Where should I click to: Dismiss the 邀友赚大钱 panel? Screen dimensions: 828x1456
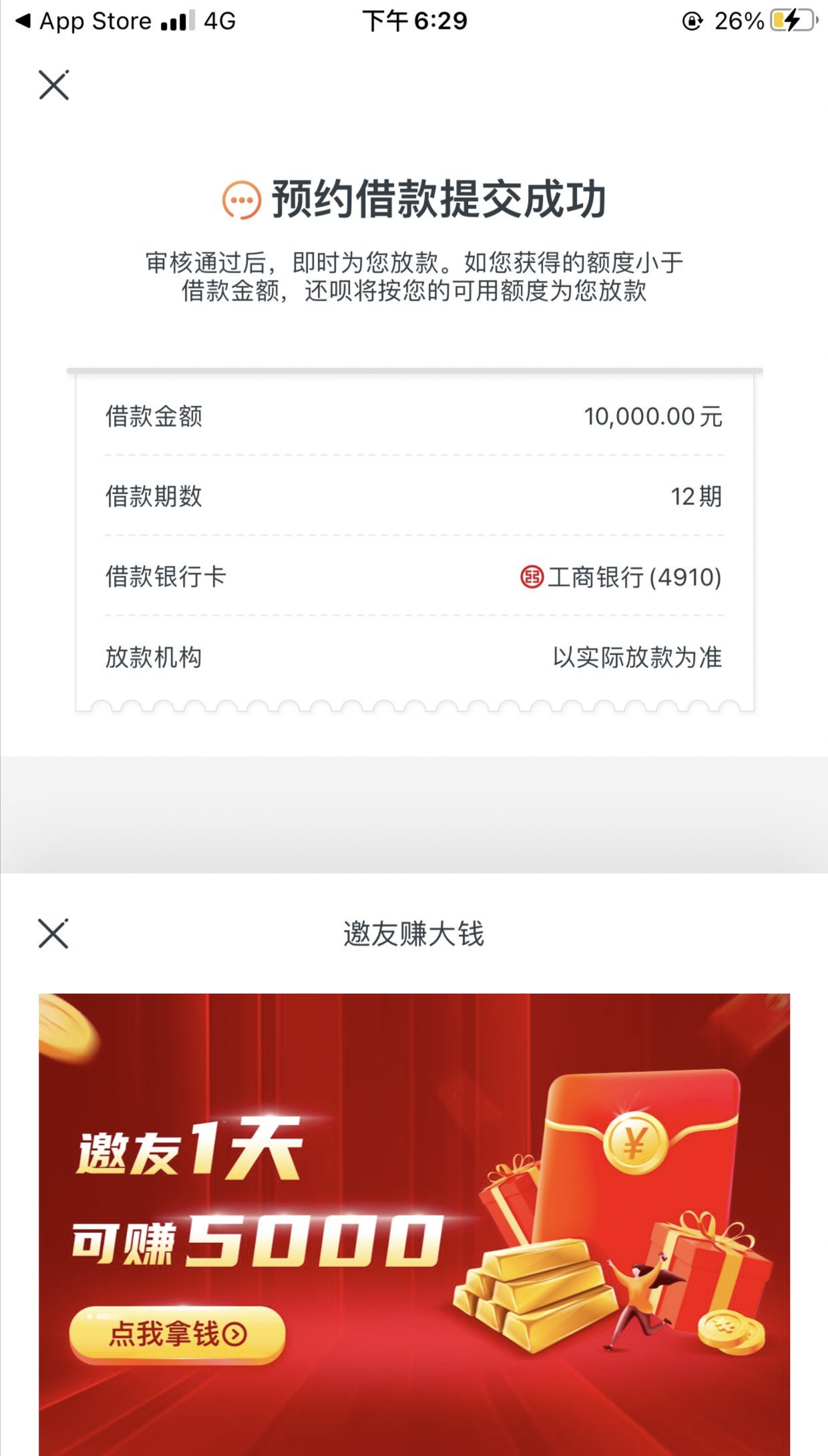[53, 934]
